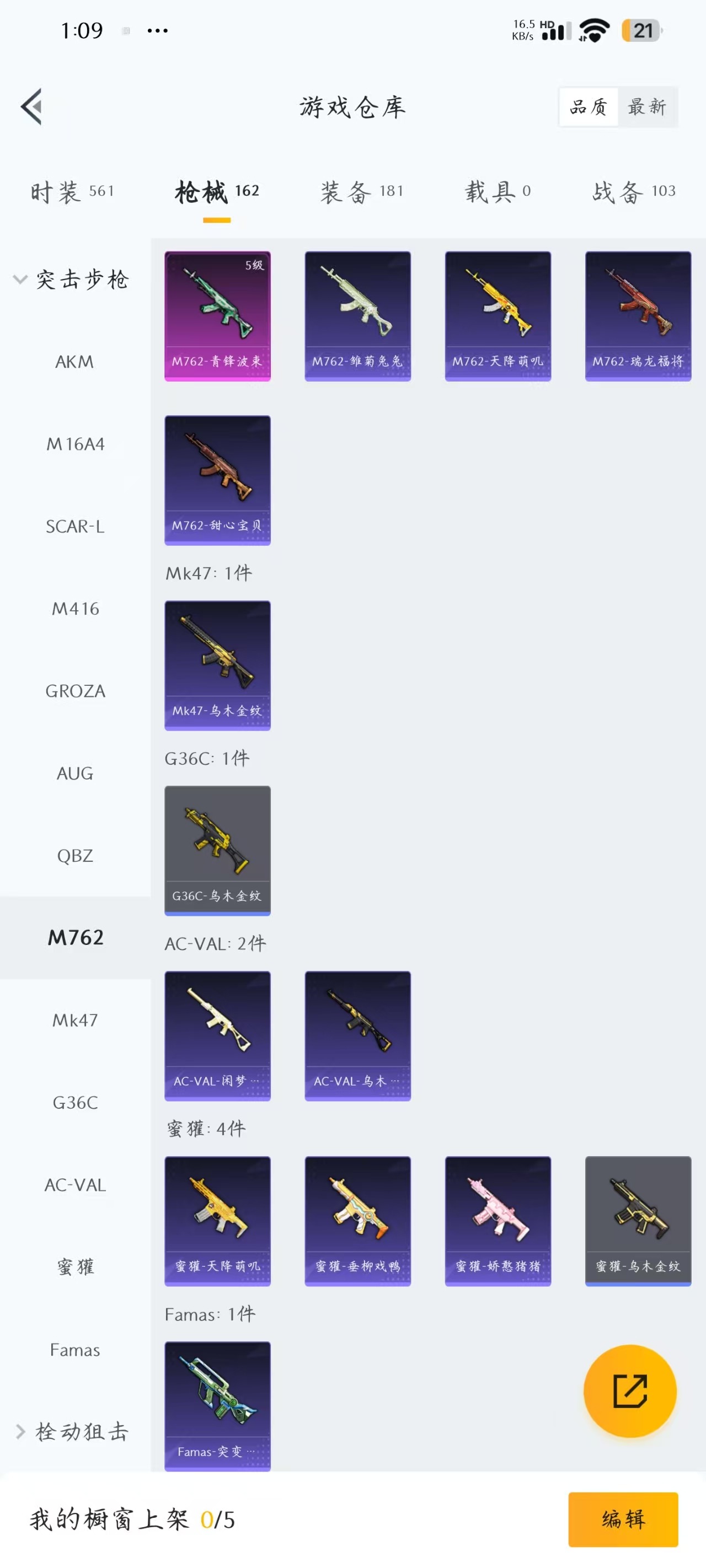Open the M762-天降萌叽 skin
The width and height of the screenshot is (706, 1568).
tap(498, 316)
